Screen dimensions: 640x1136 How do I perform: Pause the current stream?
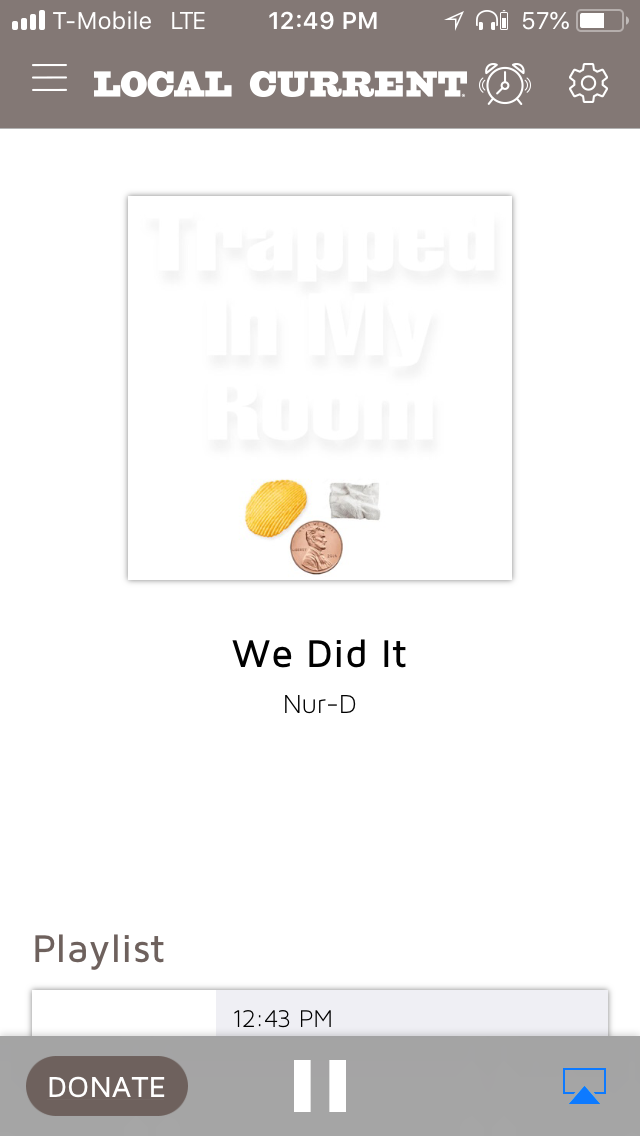(x=320, y=1086)
